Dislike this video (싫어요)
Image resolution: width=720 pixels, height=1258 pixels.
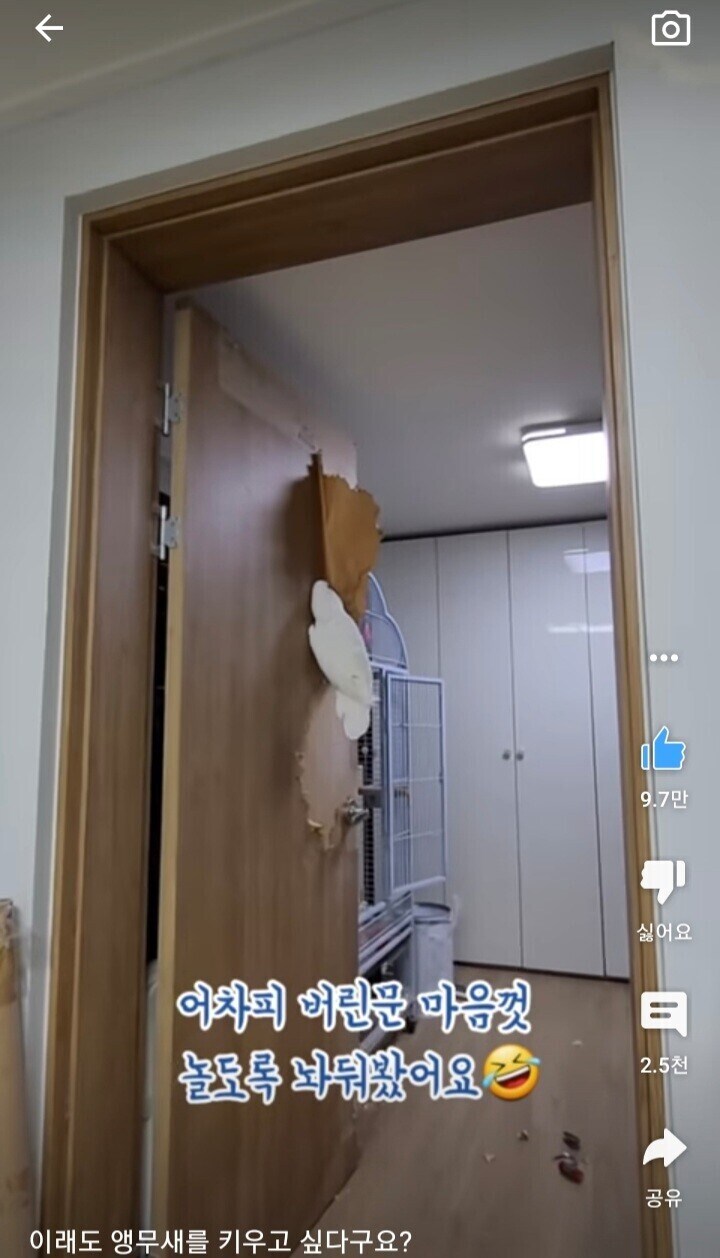pyautogui.click(x=663, y=882)
